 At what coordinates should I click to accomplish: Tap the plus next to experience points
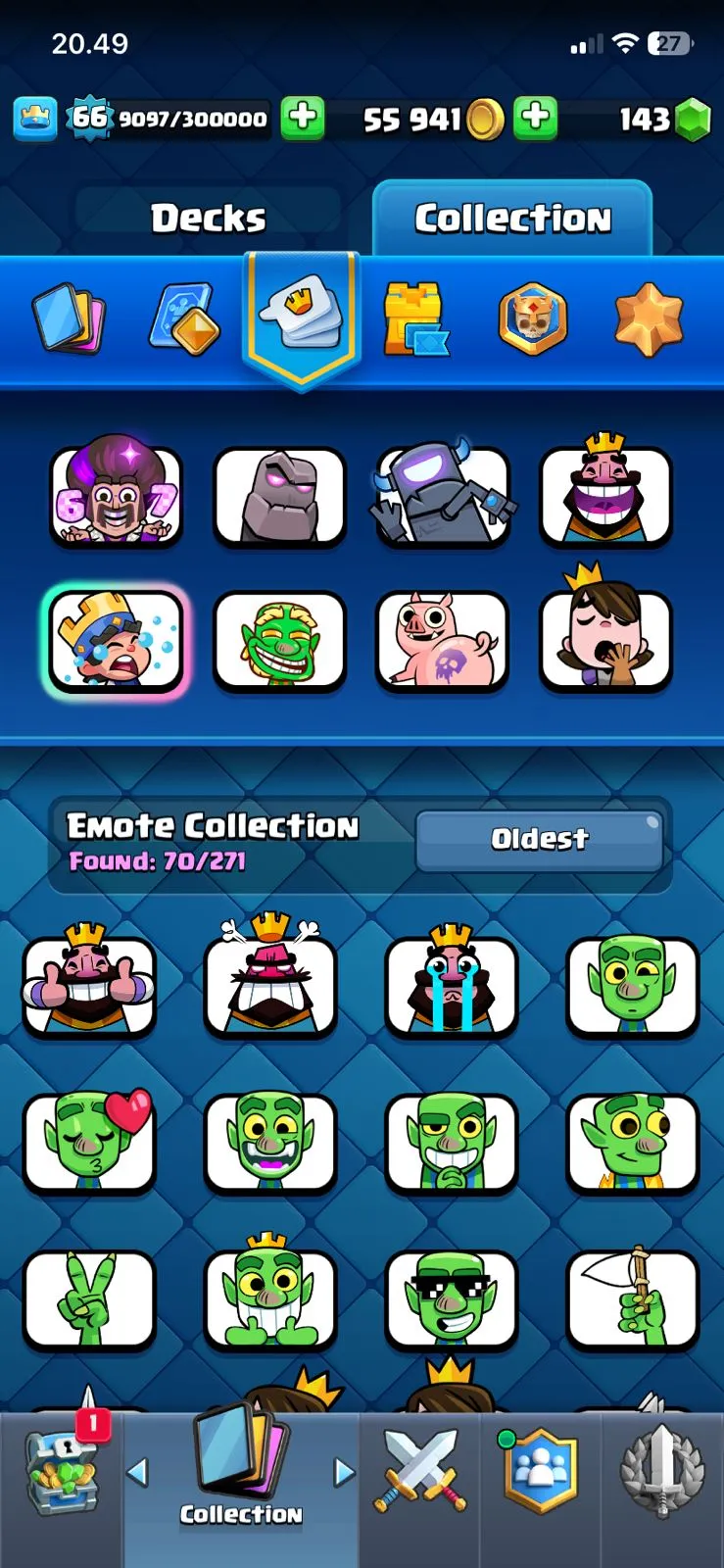click(303, 118)
